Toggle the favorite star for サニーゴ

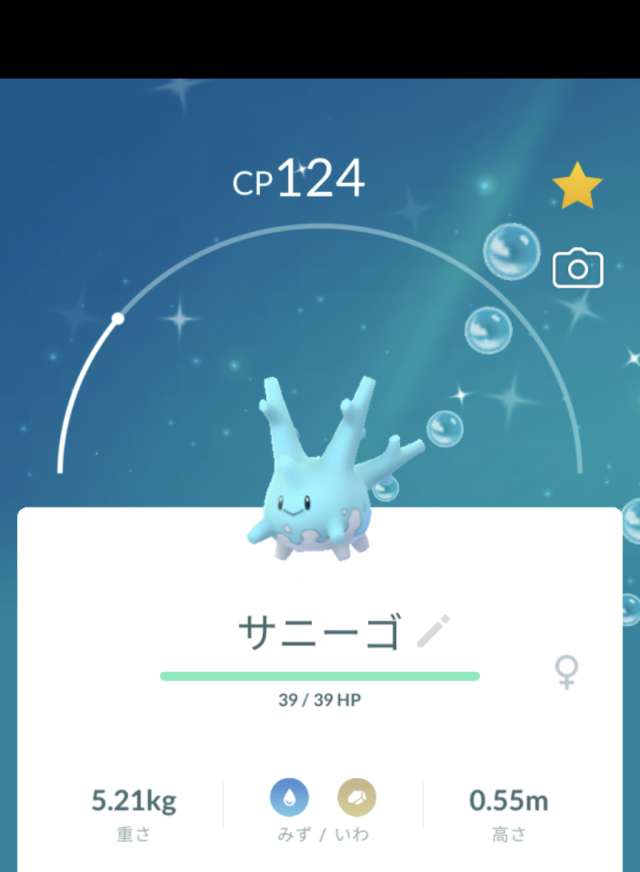(577, 188)
